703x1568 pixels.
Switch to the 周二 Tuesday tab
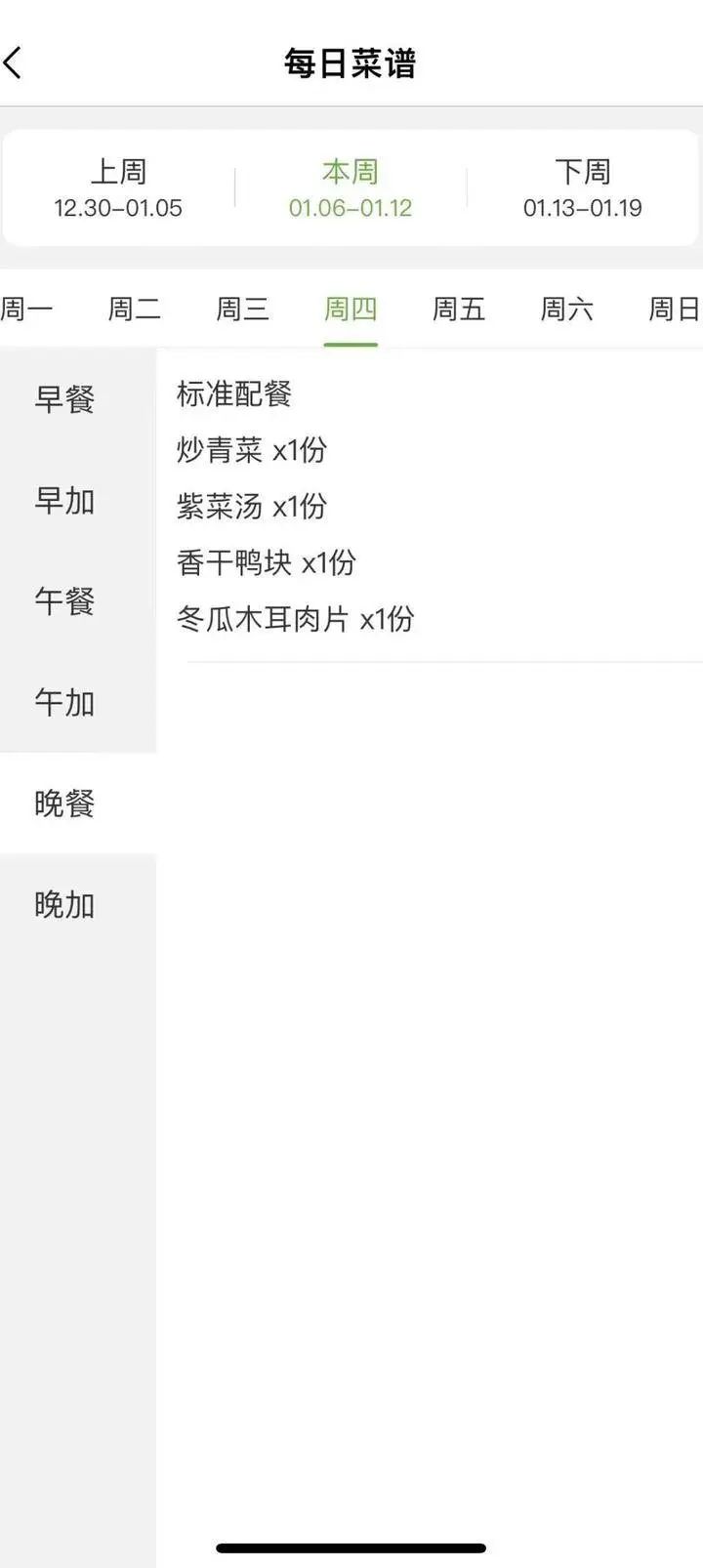pos(133,309)
